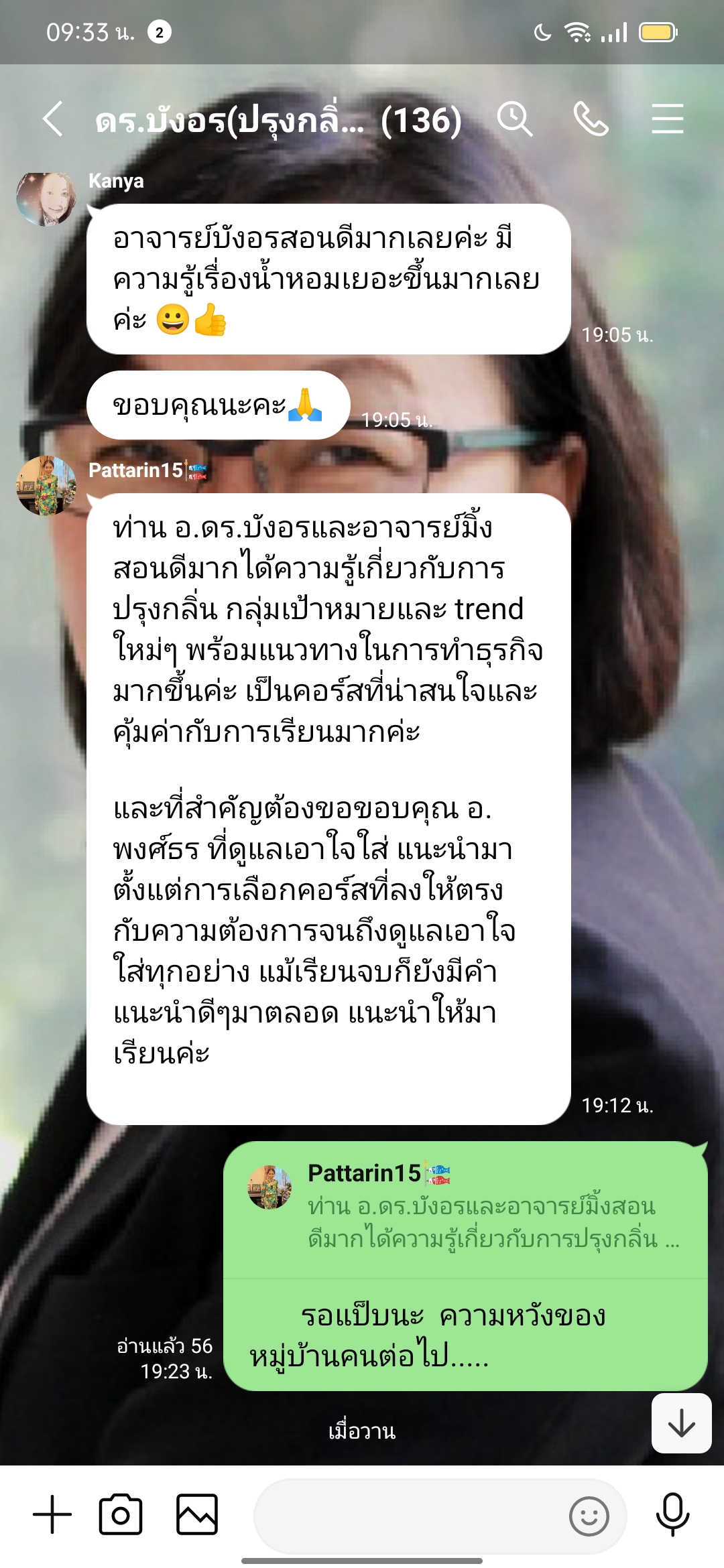Open the chat menu

click(x=667, y=120)
